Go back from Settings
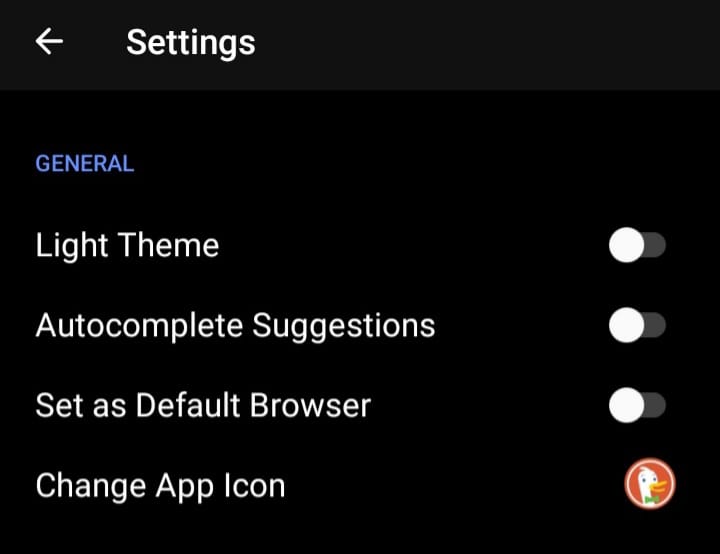 click(x=49, y=42)
